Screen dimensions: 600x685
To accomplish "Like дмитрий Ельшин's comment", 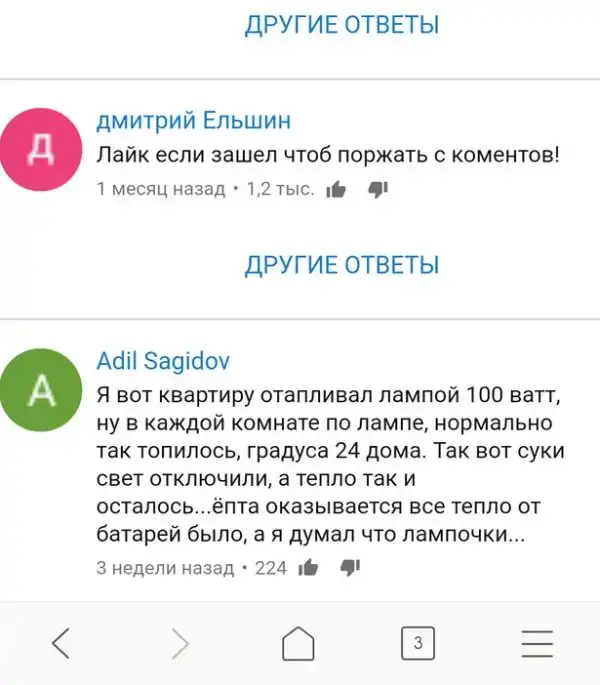I will [338, 189].
